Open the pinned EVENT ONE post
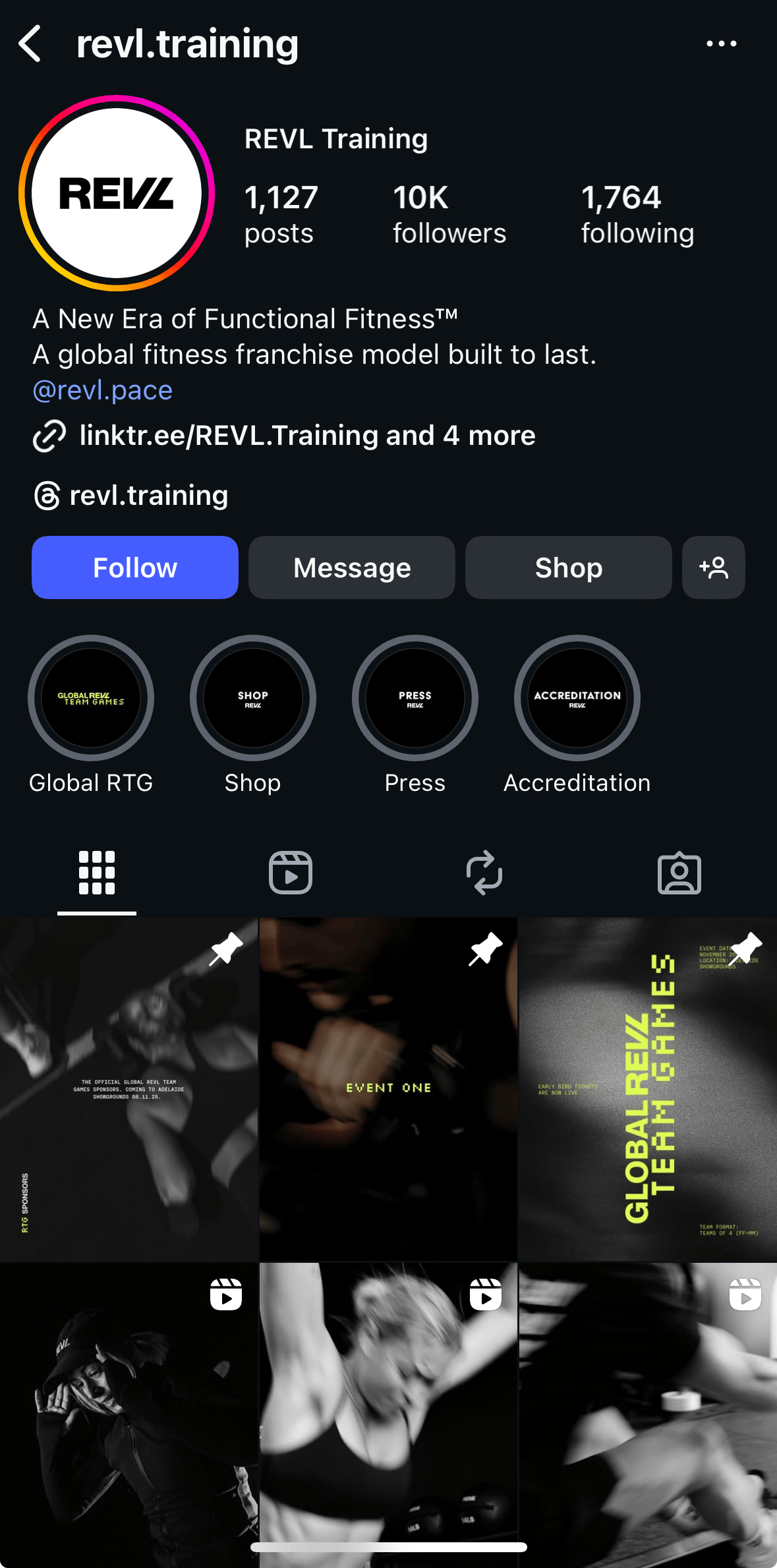 (x=388, y=1089)
